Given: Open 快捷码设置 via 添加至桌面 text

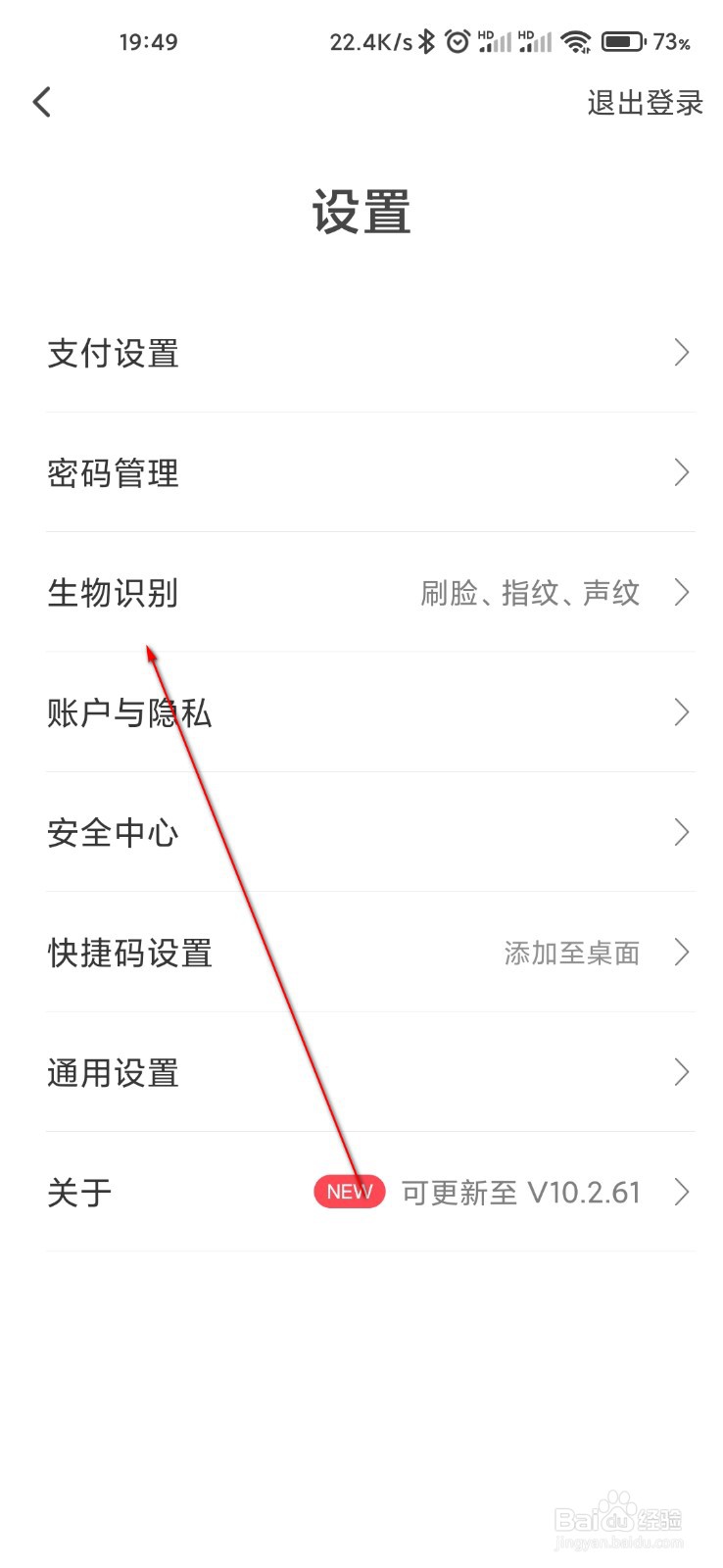Looking at the screenshot, I should (x=572, y=953).
